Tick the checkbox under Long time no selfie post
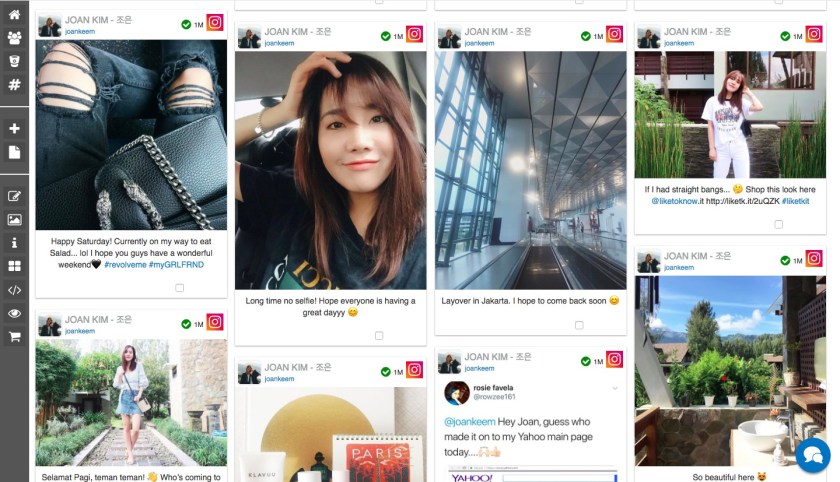Viewport: 840px width, 482px height. [x=379, y=336]
